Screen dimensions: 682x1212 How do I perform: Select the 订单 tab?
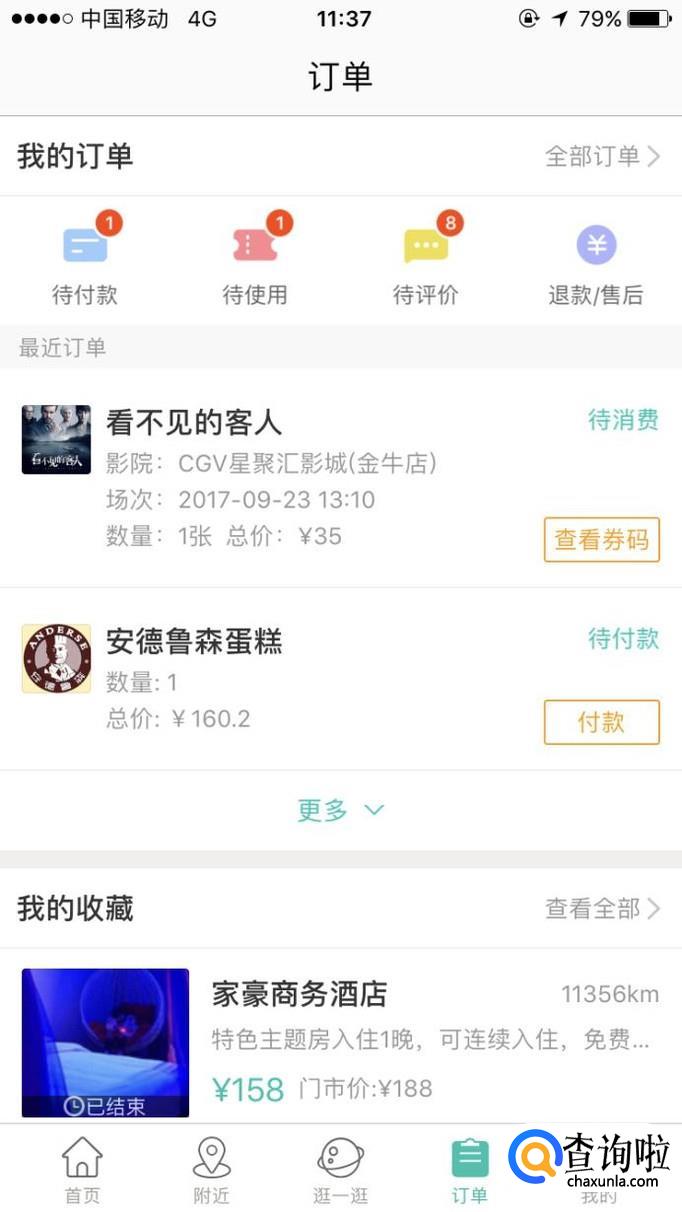tap(469, 1168)
